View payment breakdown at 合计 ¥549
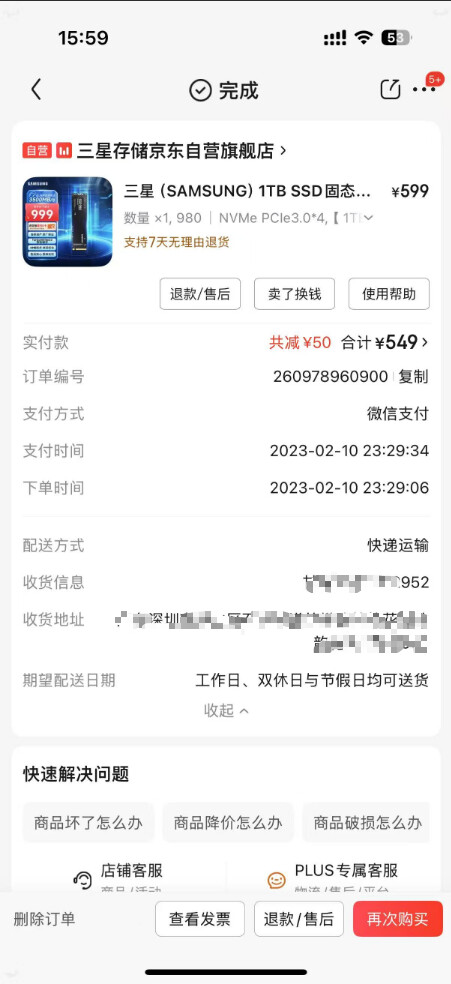The width and height of the screenshot is (451, 984). [385, 342]
